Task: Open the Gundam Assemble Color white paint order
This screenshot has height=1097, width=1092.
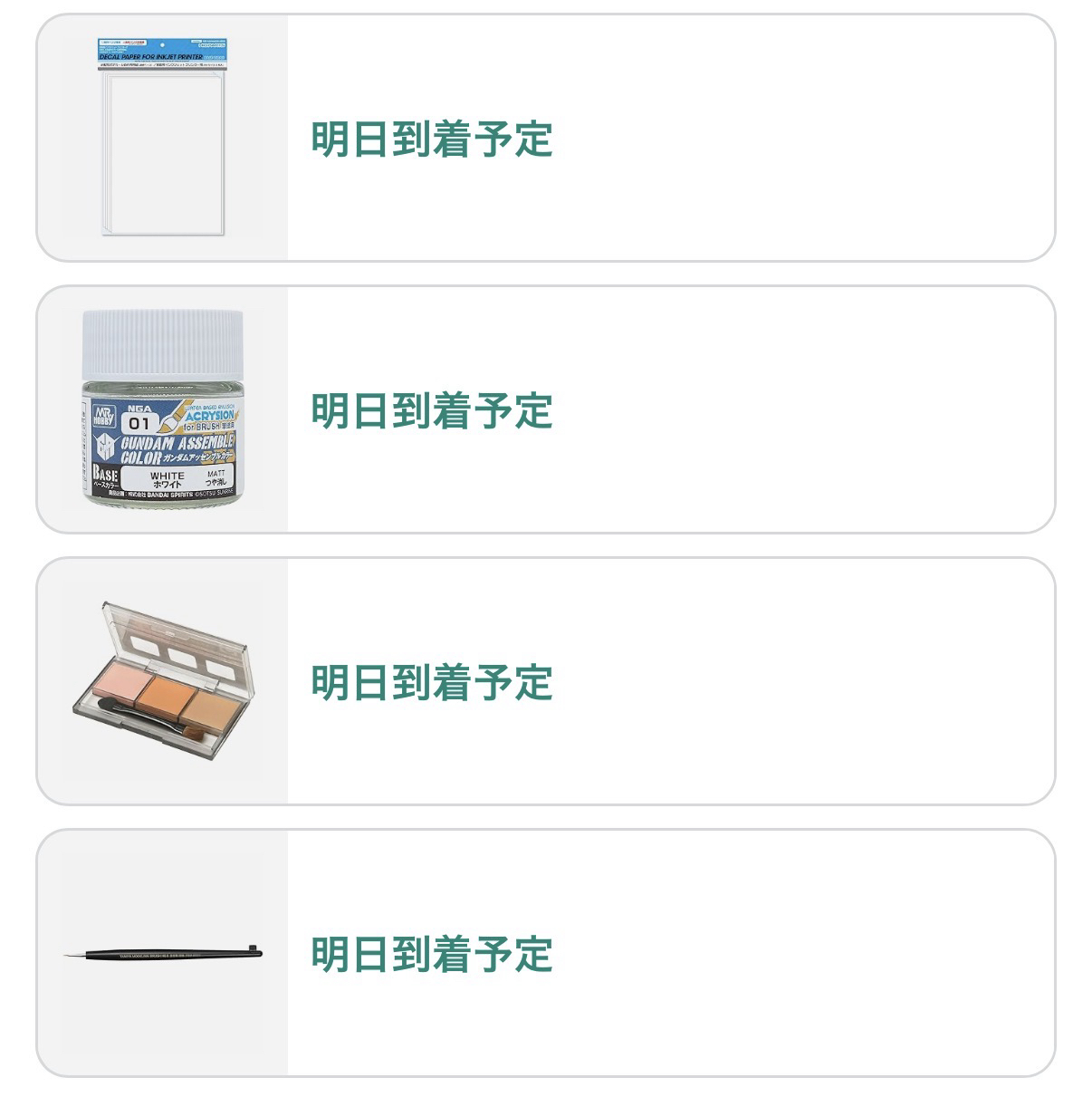Action: [x=545, y=409]
